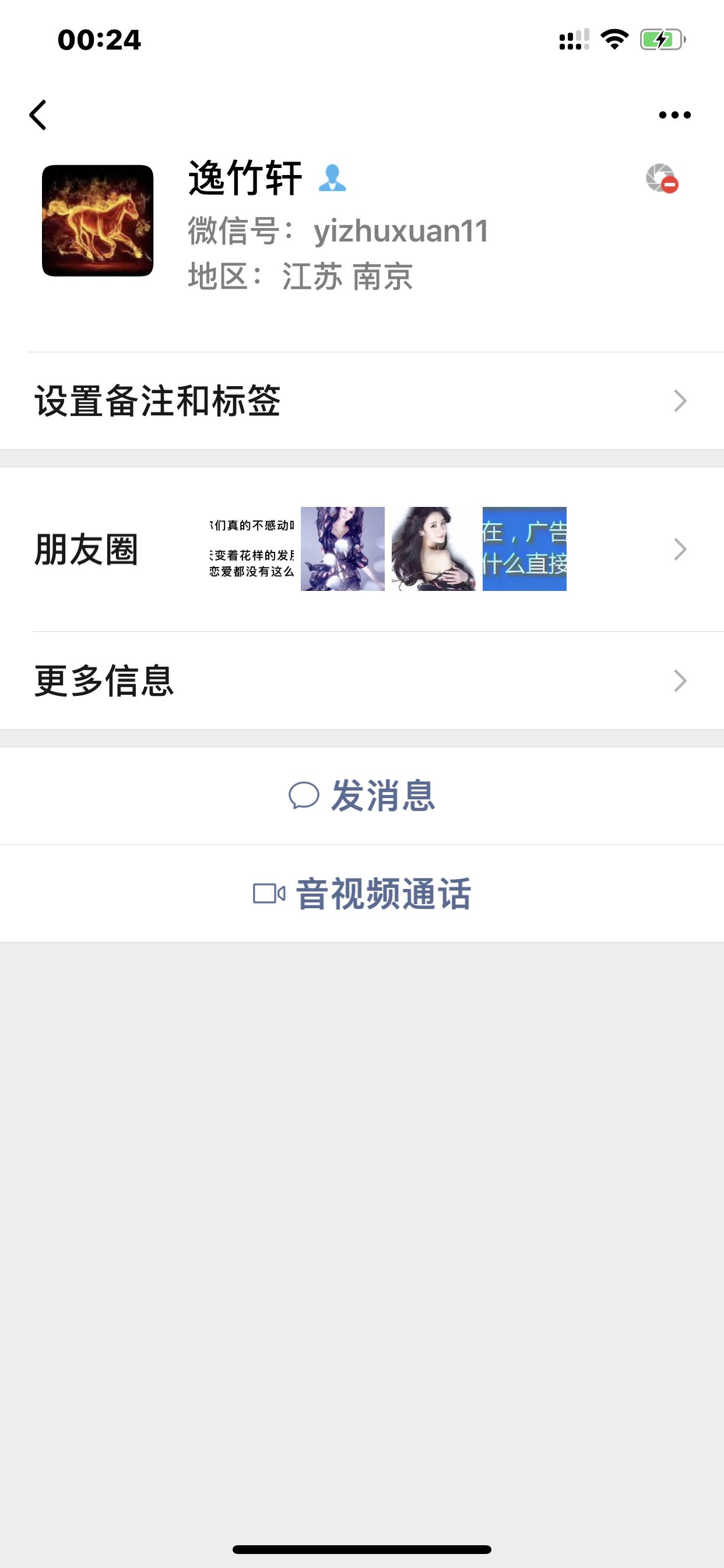
Task: Open the three-dot more options menu
Action: pyautogui.click(x=674, y=115)
